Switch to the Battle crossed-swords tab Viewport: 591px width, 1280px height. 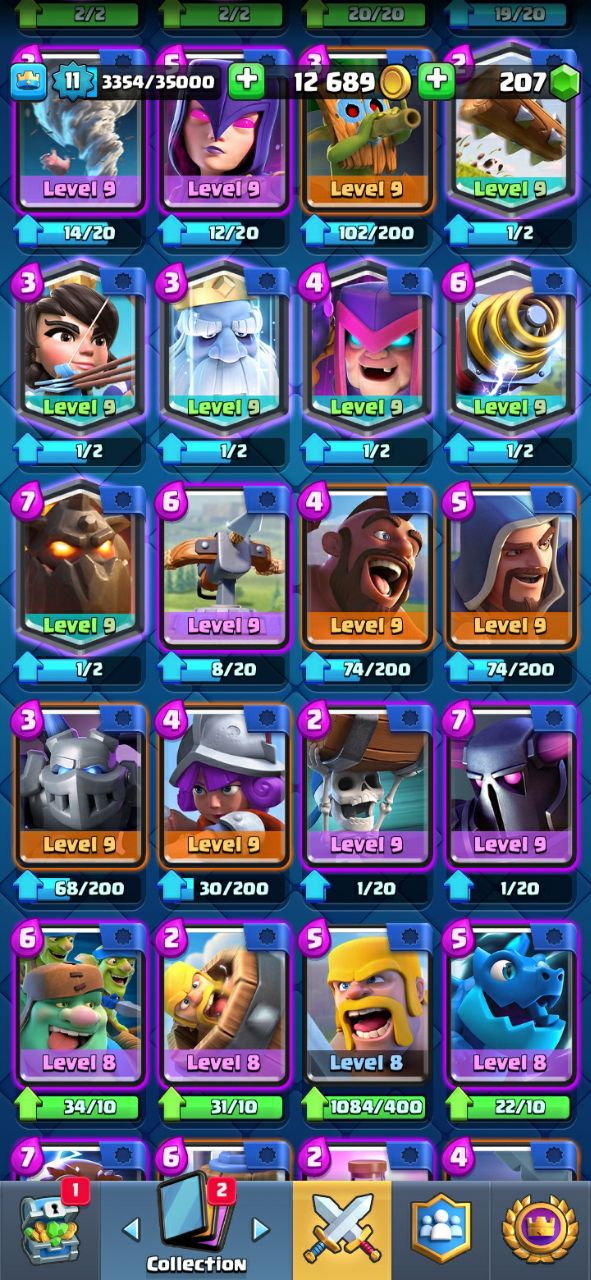342,1230
